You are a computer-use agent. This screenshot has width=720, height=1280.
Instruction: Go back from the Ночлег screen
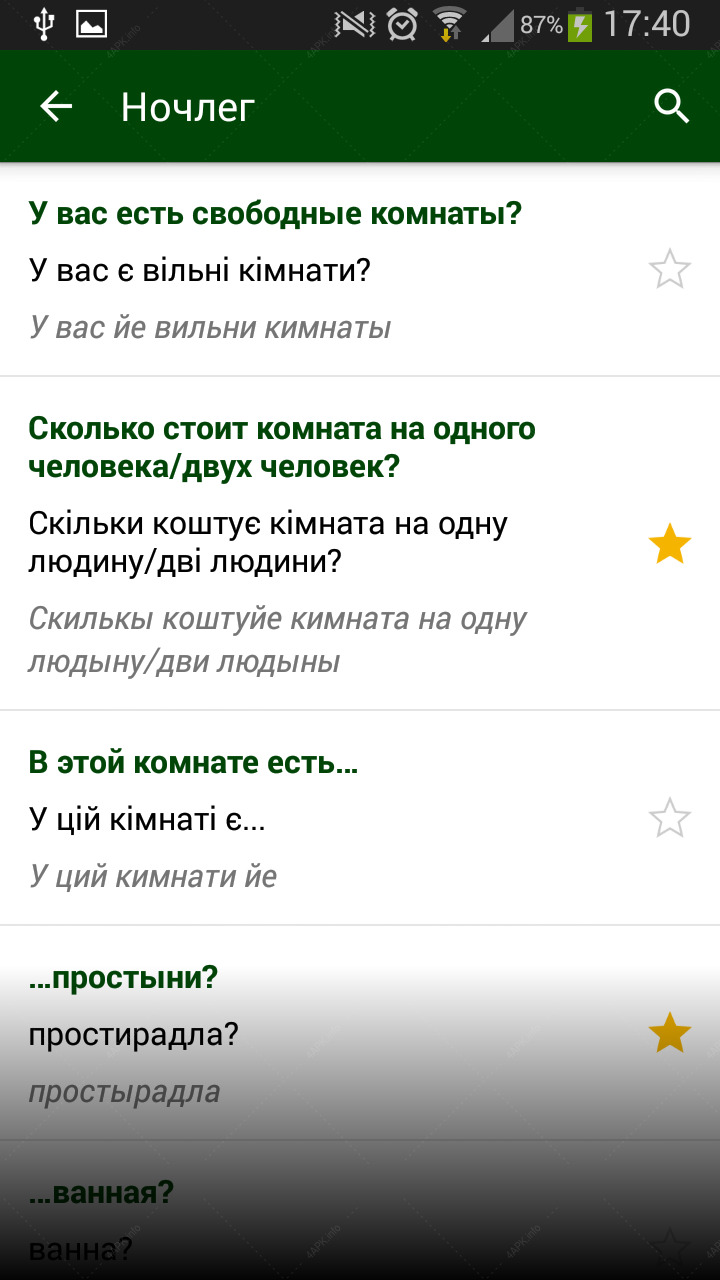(56, 107)
